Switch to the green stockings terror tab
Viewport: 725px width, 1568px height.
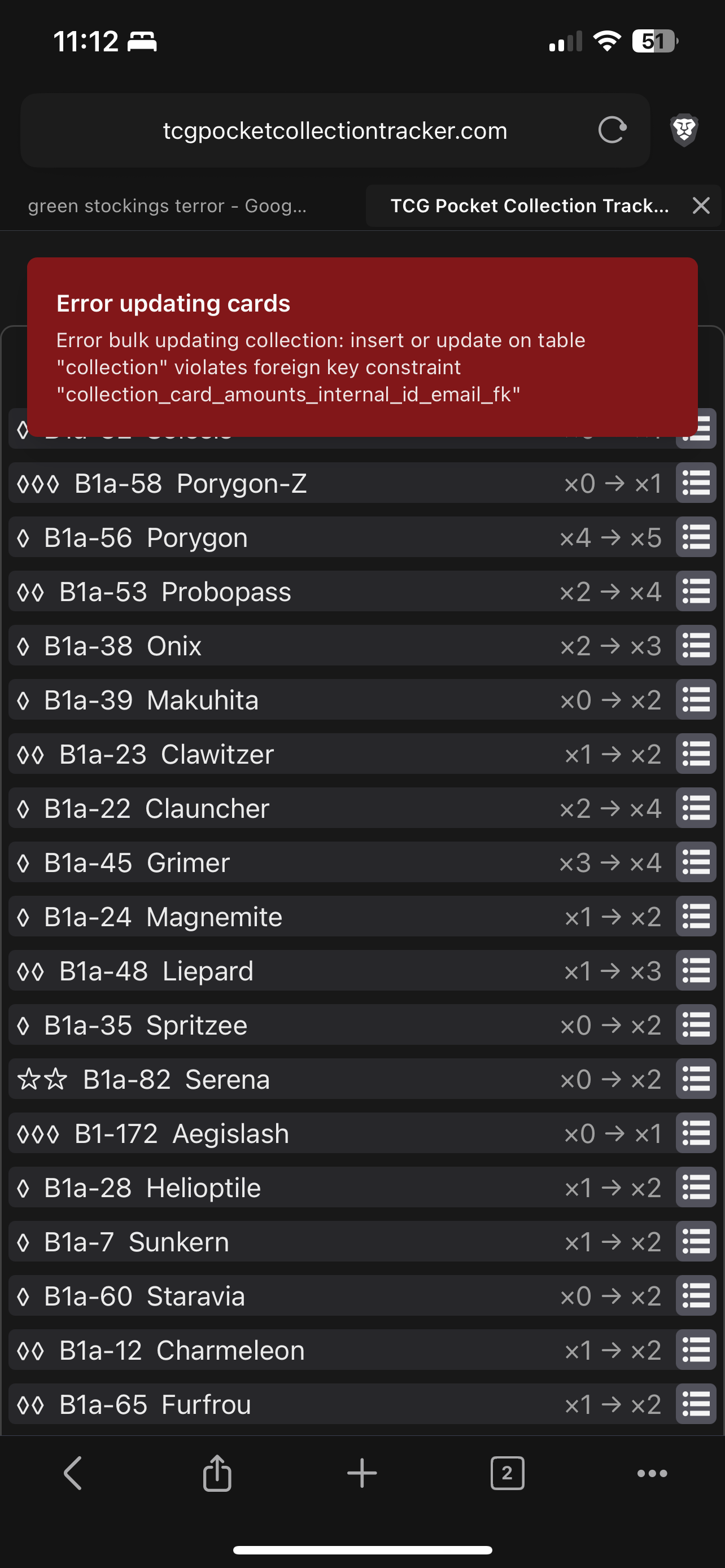167,206
